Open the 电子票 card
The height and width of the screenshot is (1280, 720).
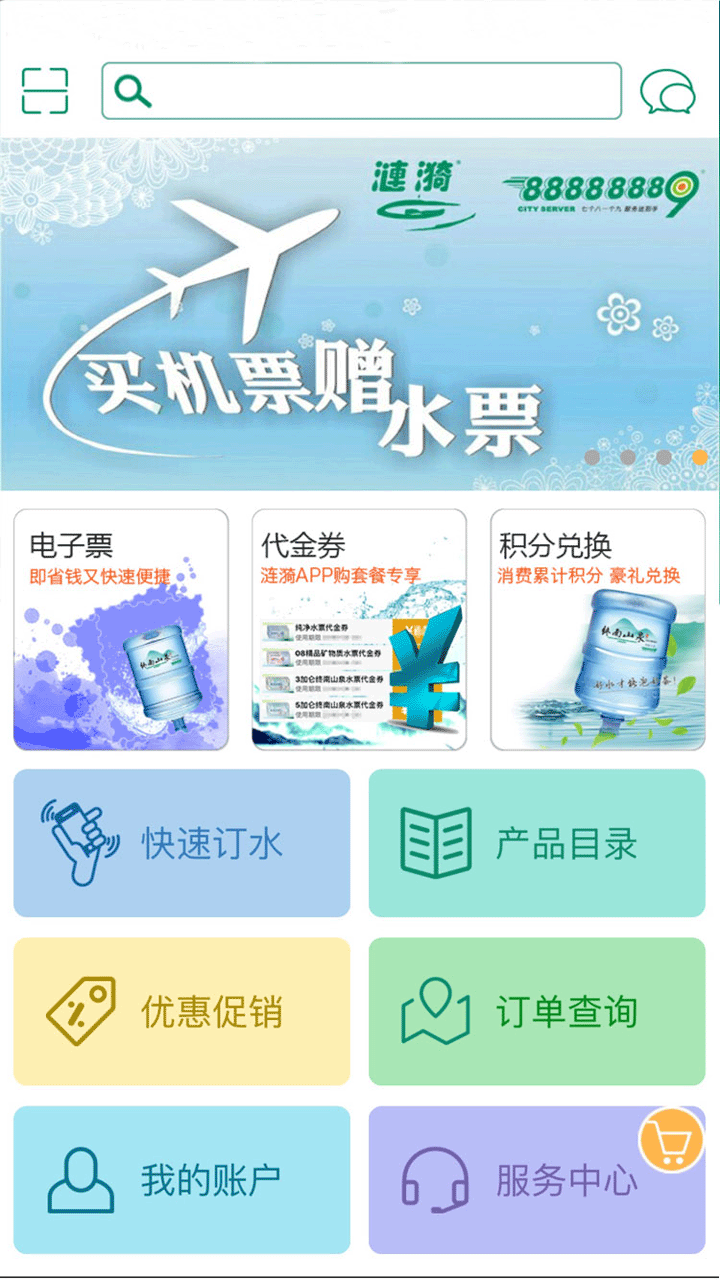pyautogui.click(x=121, y=630)
